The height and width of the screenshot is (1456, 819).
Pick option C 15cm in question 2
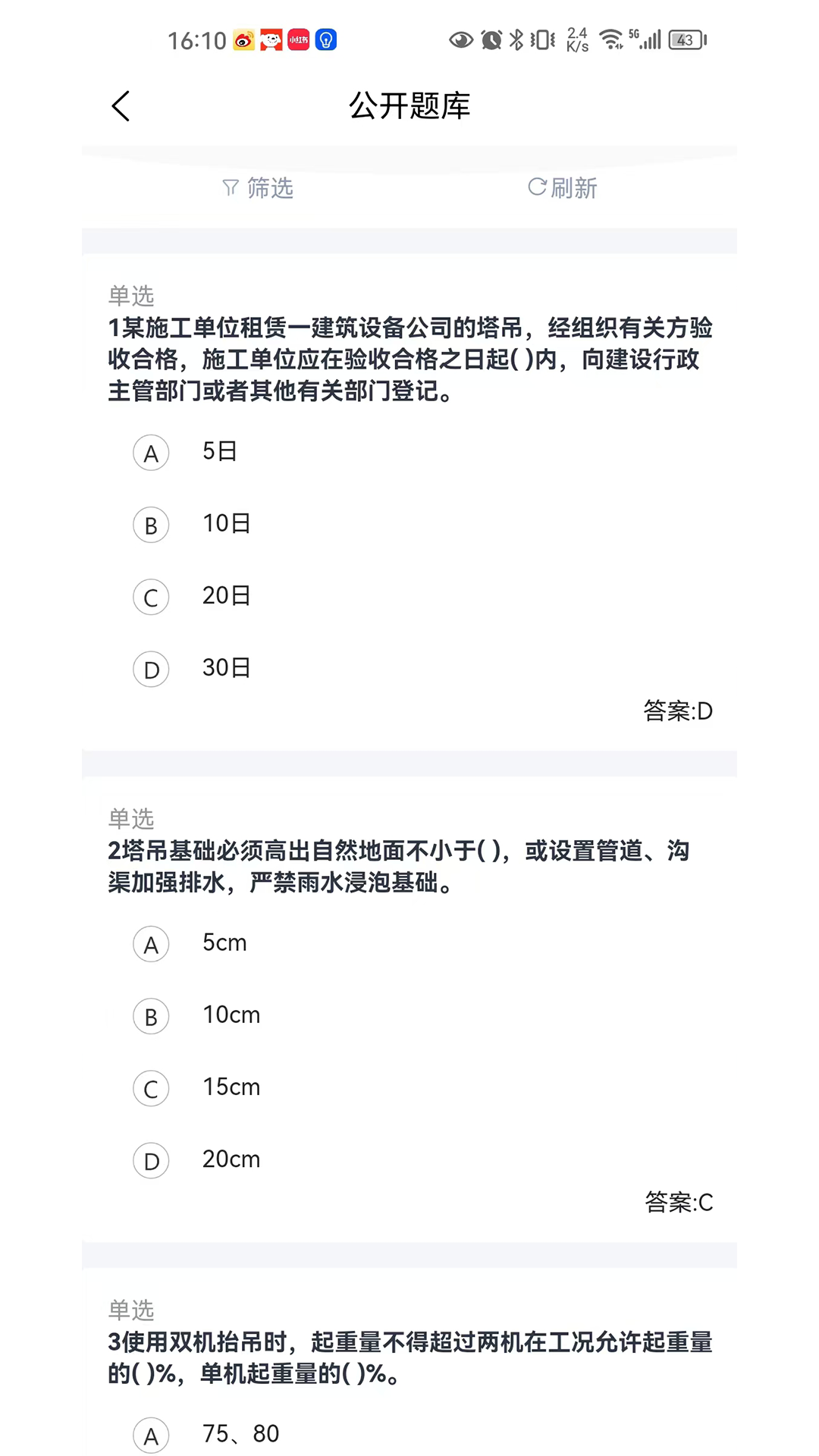151,1088
